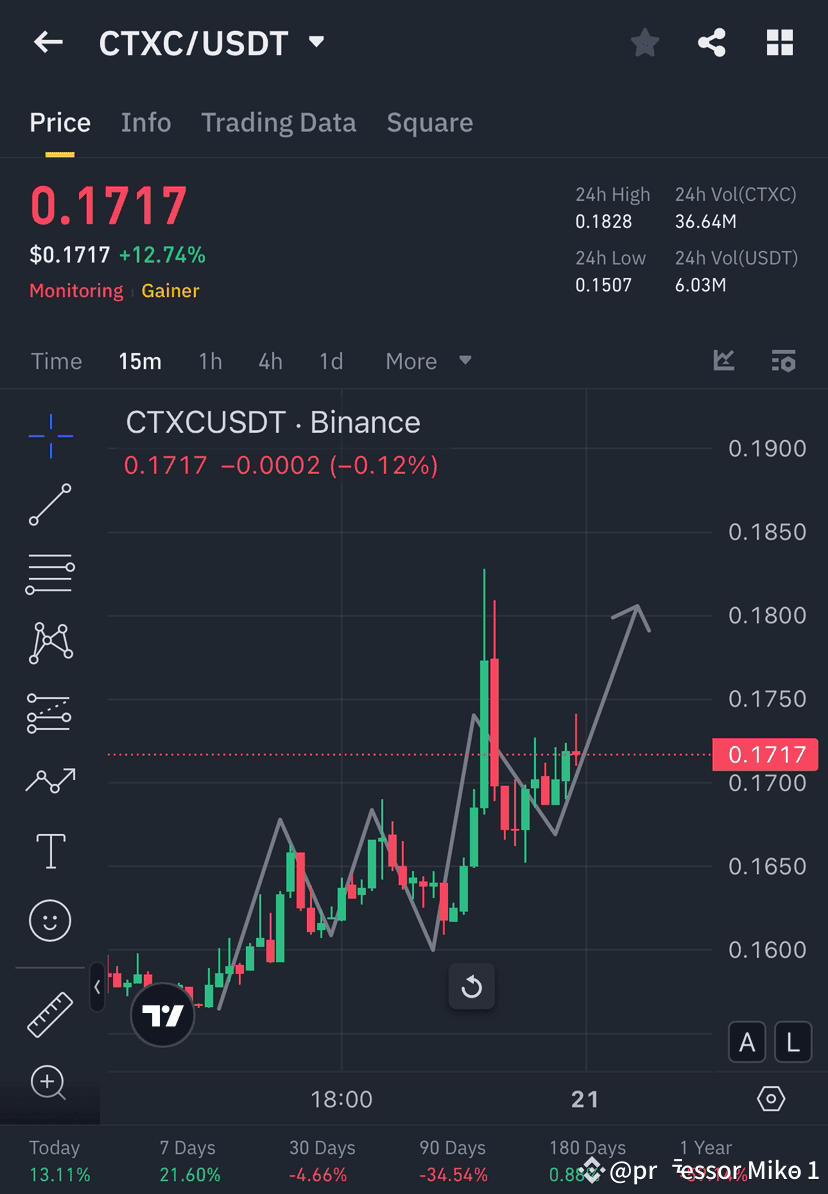Screen dimensions: 828x1194
Task: Switch to the Trading Data tab
Action: coord(278,122)
